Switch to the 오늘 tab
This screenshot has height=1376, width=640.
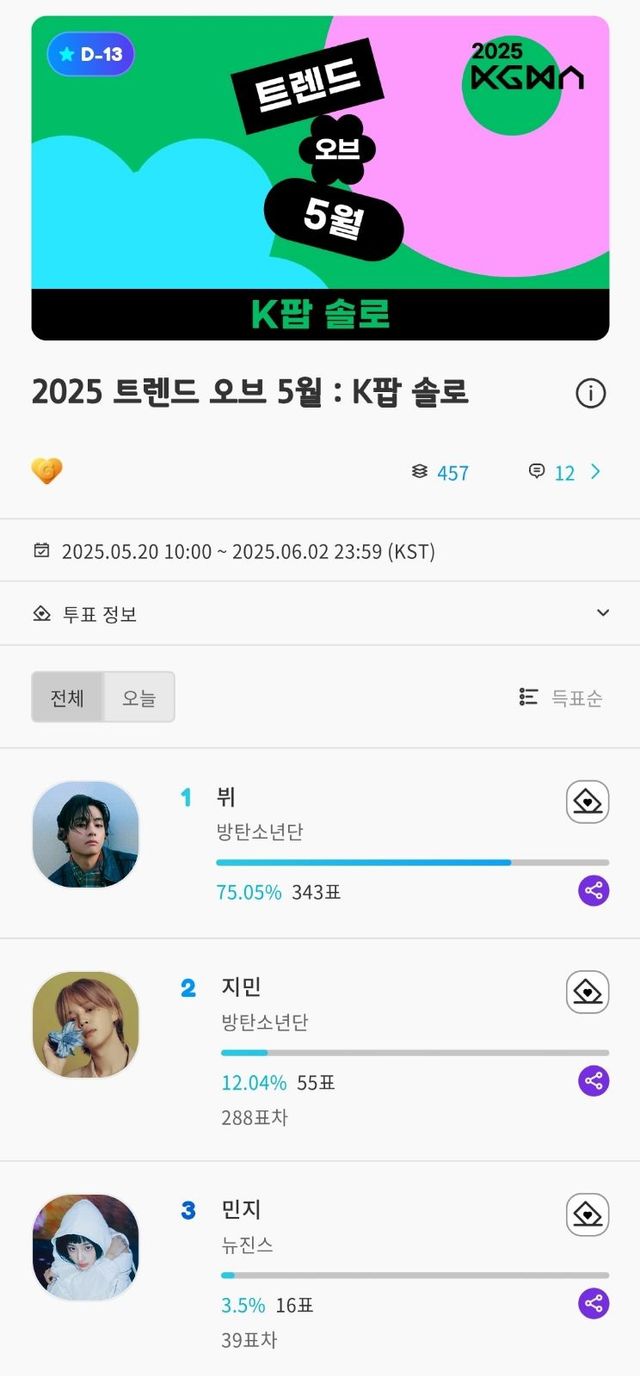click(139, 697)
